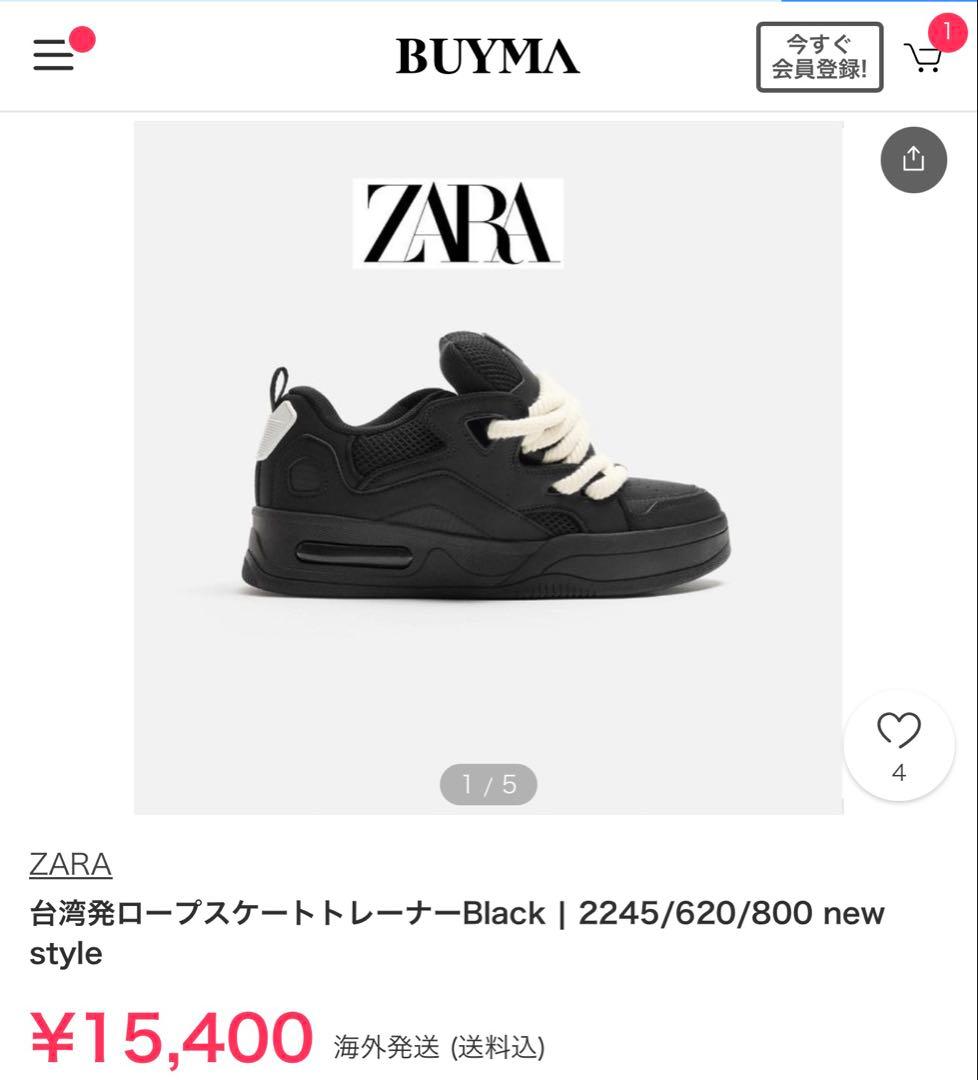Tap the "4" likes count
The height and width of the screenshot is (1080, 978).
(899, 770)
